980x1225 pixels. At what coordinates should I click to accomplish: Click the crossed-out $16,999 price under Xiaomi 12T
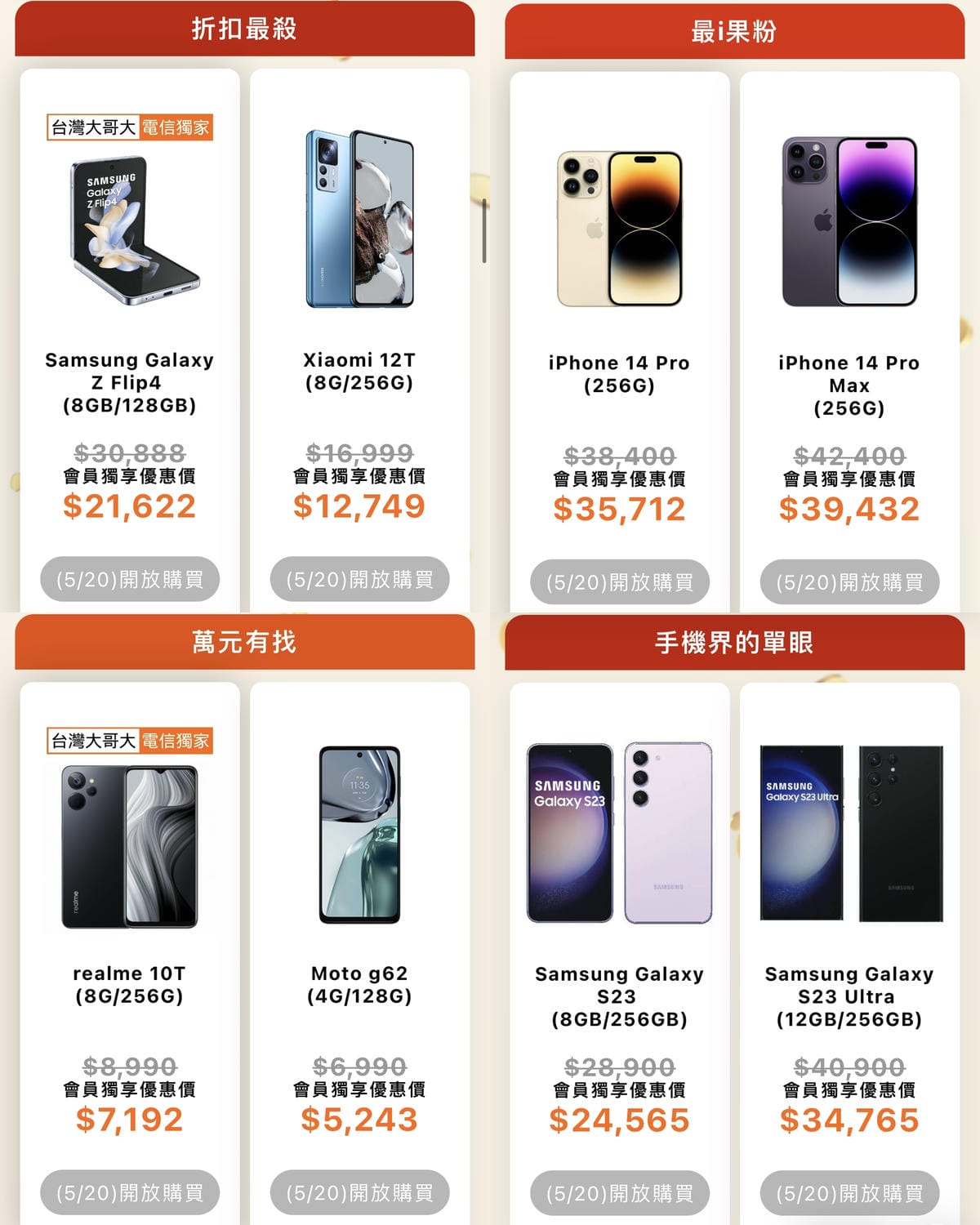359,454
